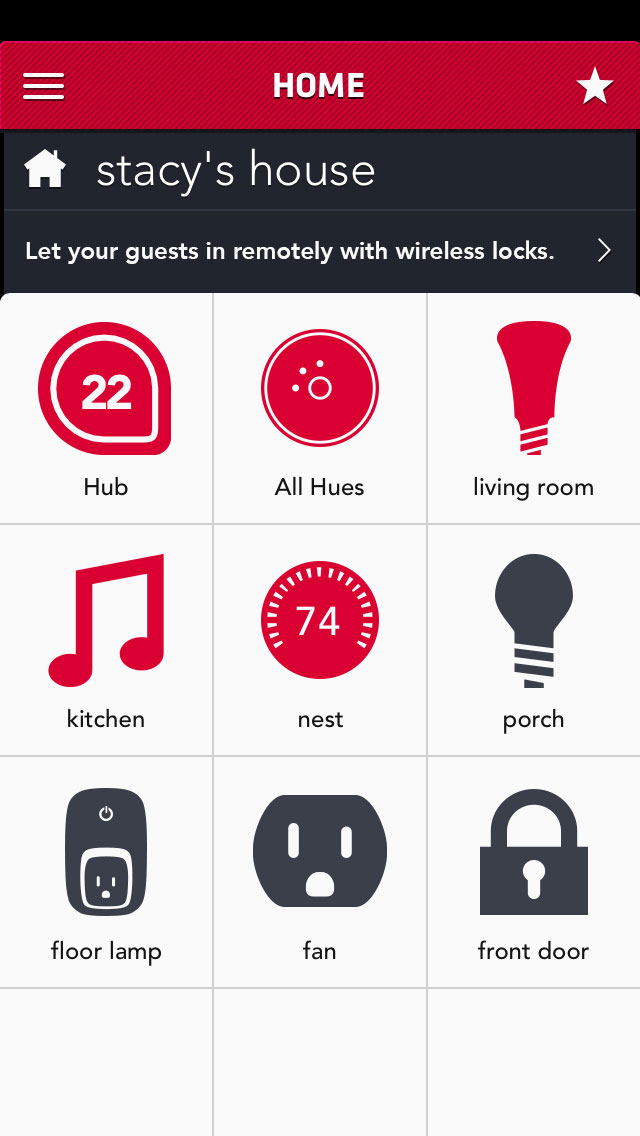Toggle the living room light
This screenshot has width=640, height=1136.
pyautogui.click(x=533, y=408)
